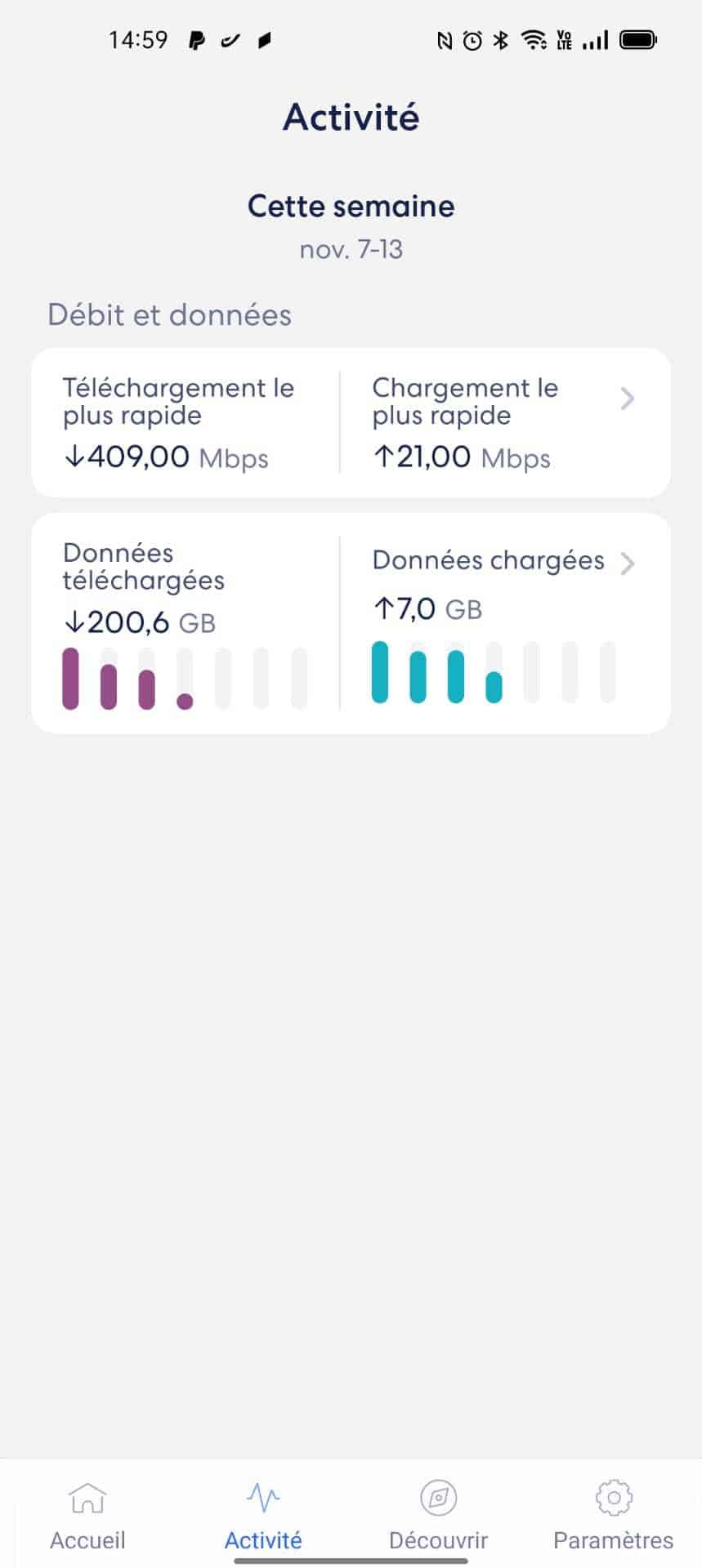This screenshot has width=702, height=1568.
Task: Open the downloaded and uploaded data card
Action: point(351,622)
